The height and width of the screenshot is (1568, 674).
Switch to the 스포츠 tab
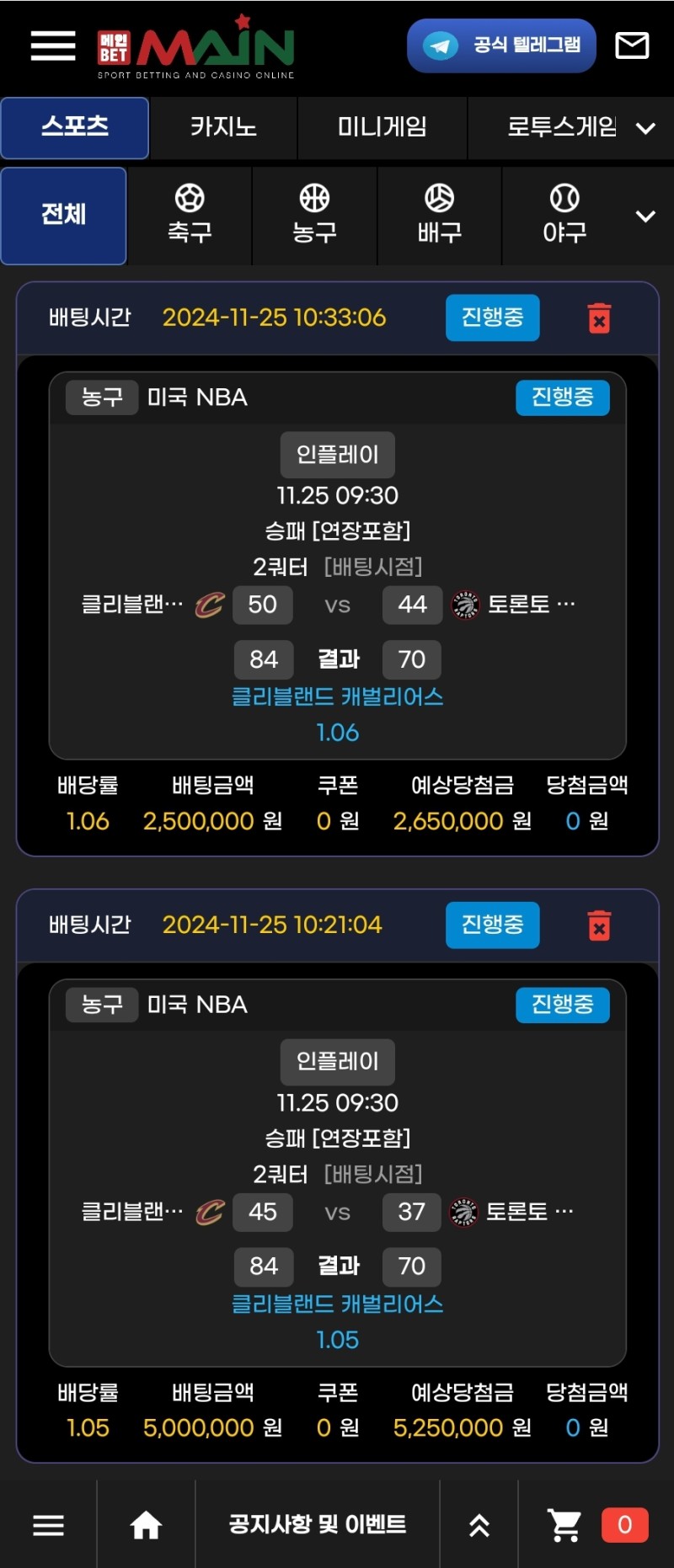click(75, 127)
